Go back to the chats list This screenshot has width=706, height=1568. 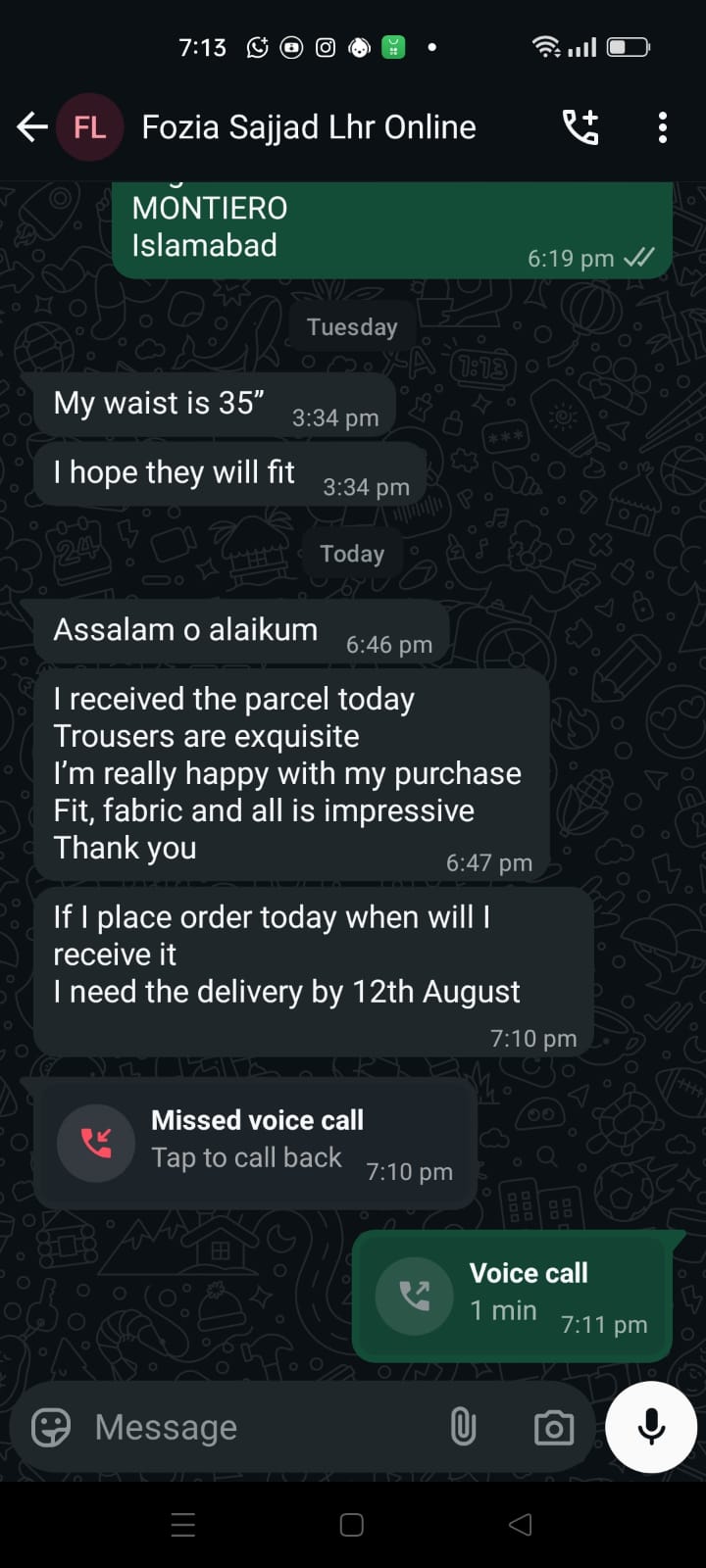pos(32,127)
